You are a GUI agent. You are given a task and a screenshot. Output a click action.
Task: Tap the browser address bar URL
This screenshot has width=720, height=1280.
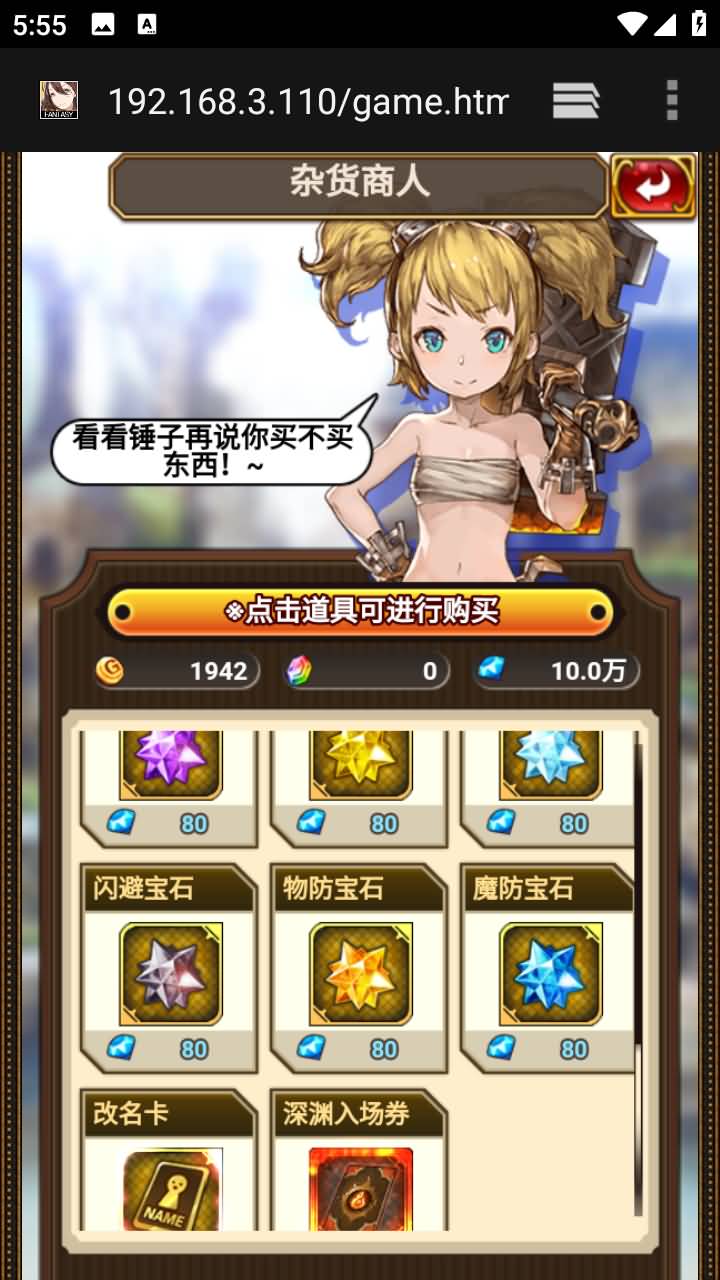point(308,101)
